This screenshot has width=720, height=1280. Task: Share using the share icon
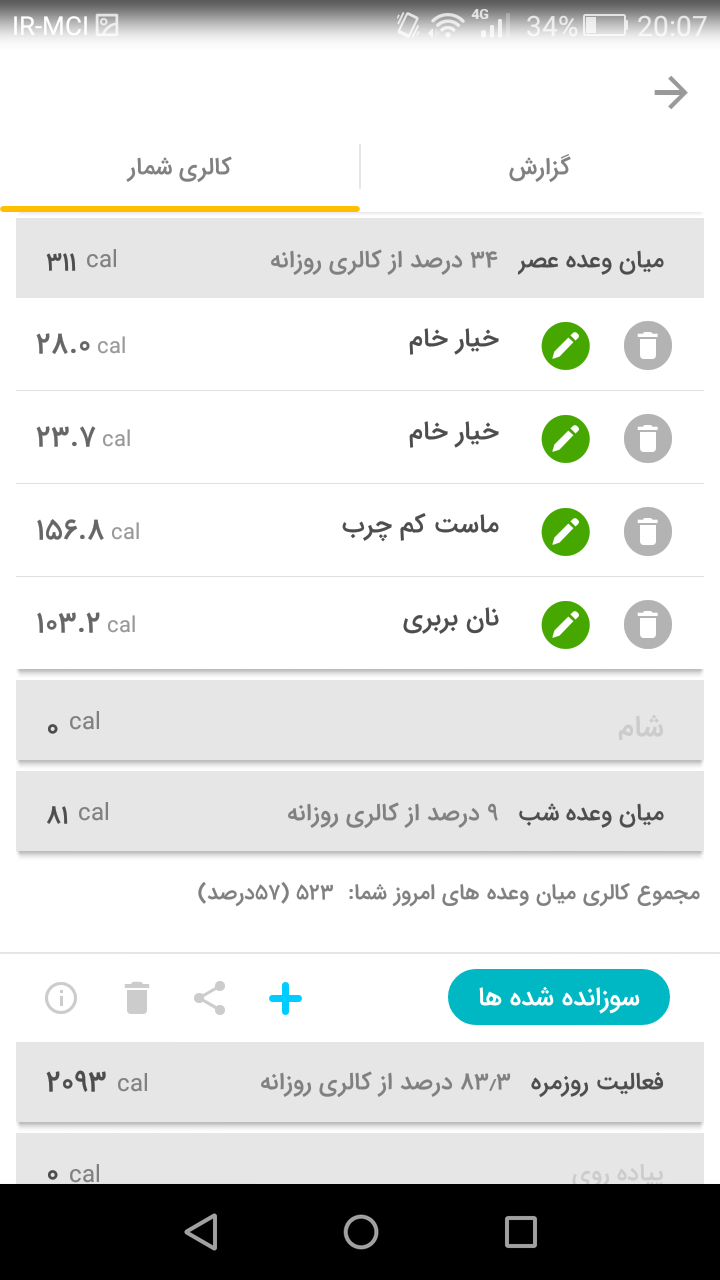(x=209, y=998)
